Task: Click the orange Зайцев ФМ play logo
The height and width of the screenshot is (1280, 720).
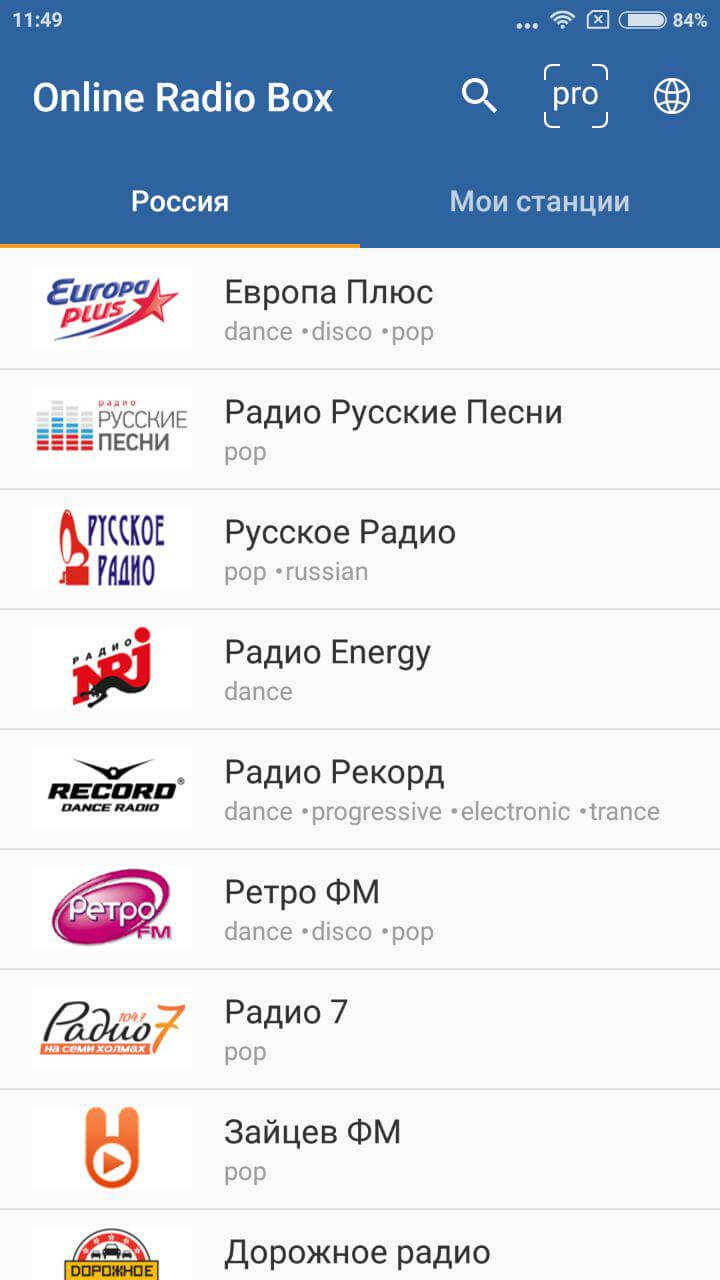Action: coord(111,1148)
